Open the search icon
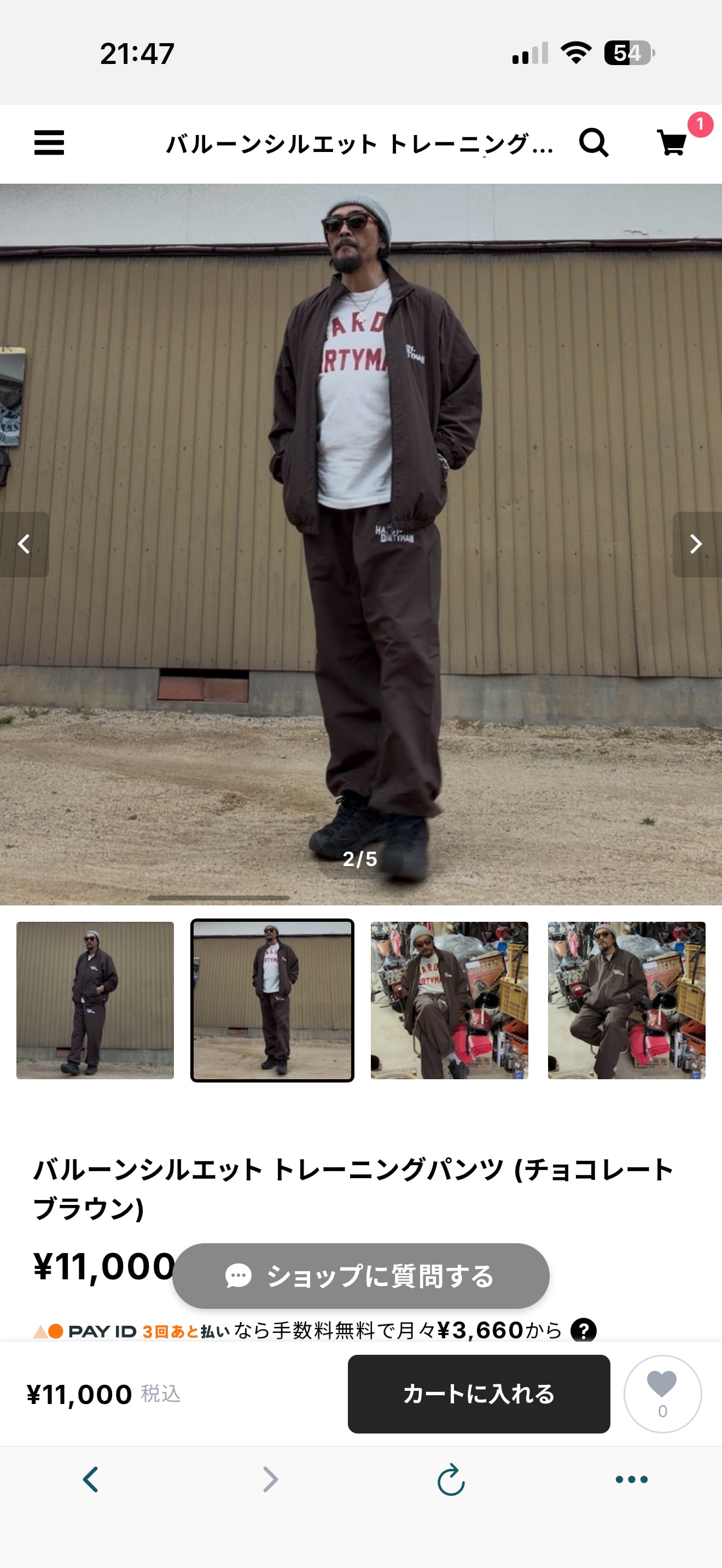This screenshot has width=722, height=1568. (x=593, y=143)
